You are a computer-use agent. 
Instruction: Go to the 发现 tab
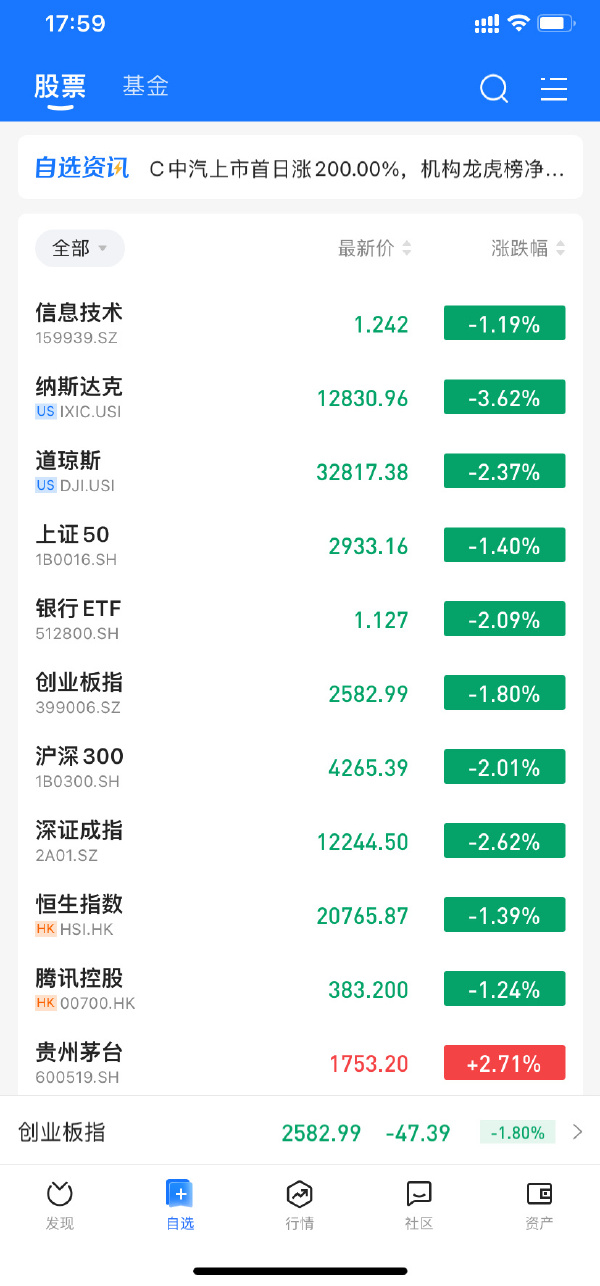coord(60,1204)
